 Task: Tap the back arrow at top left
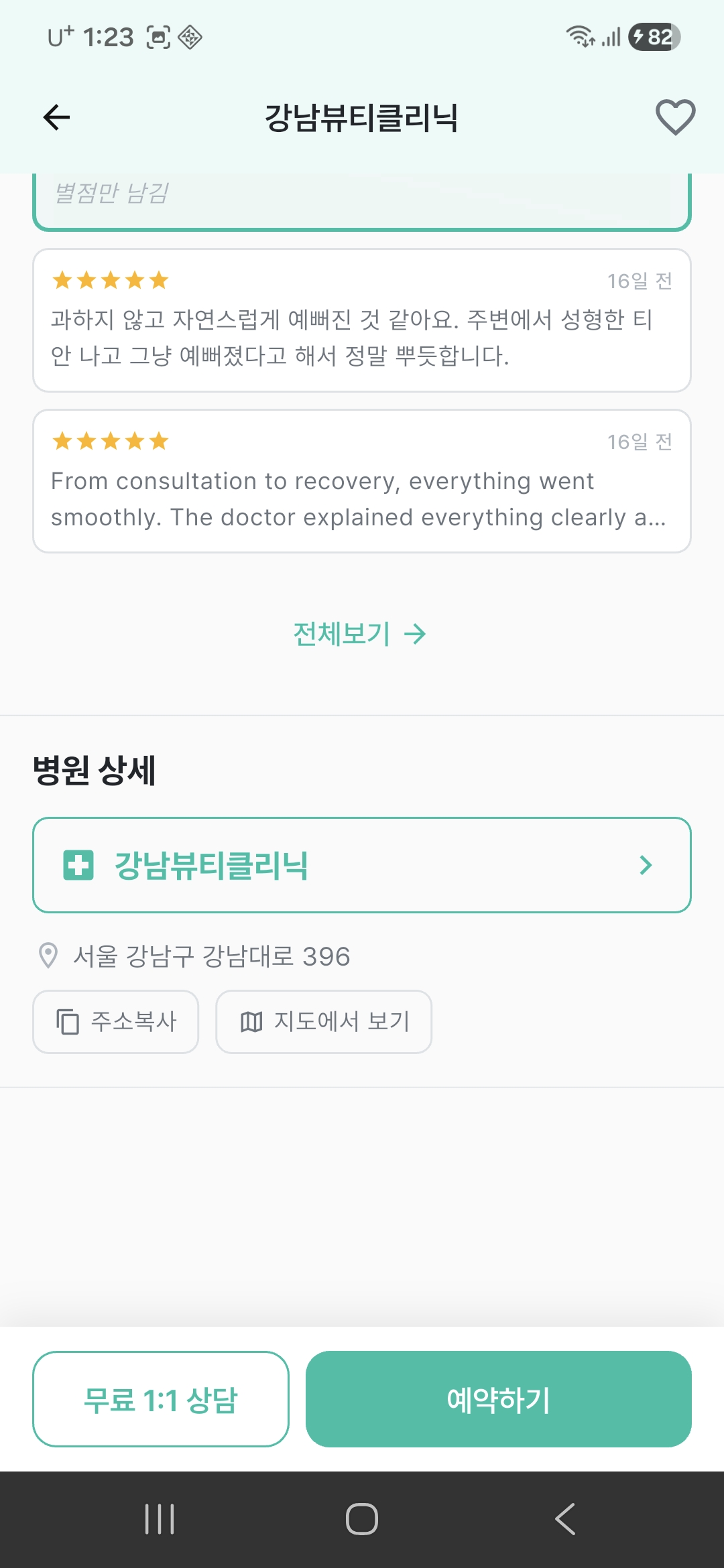click(x=56, y=117)
